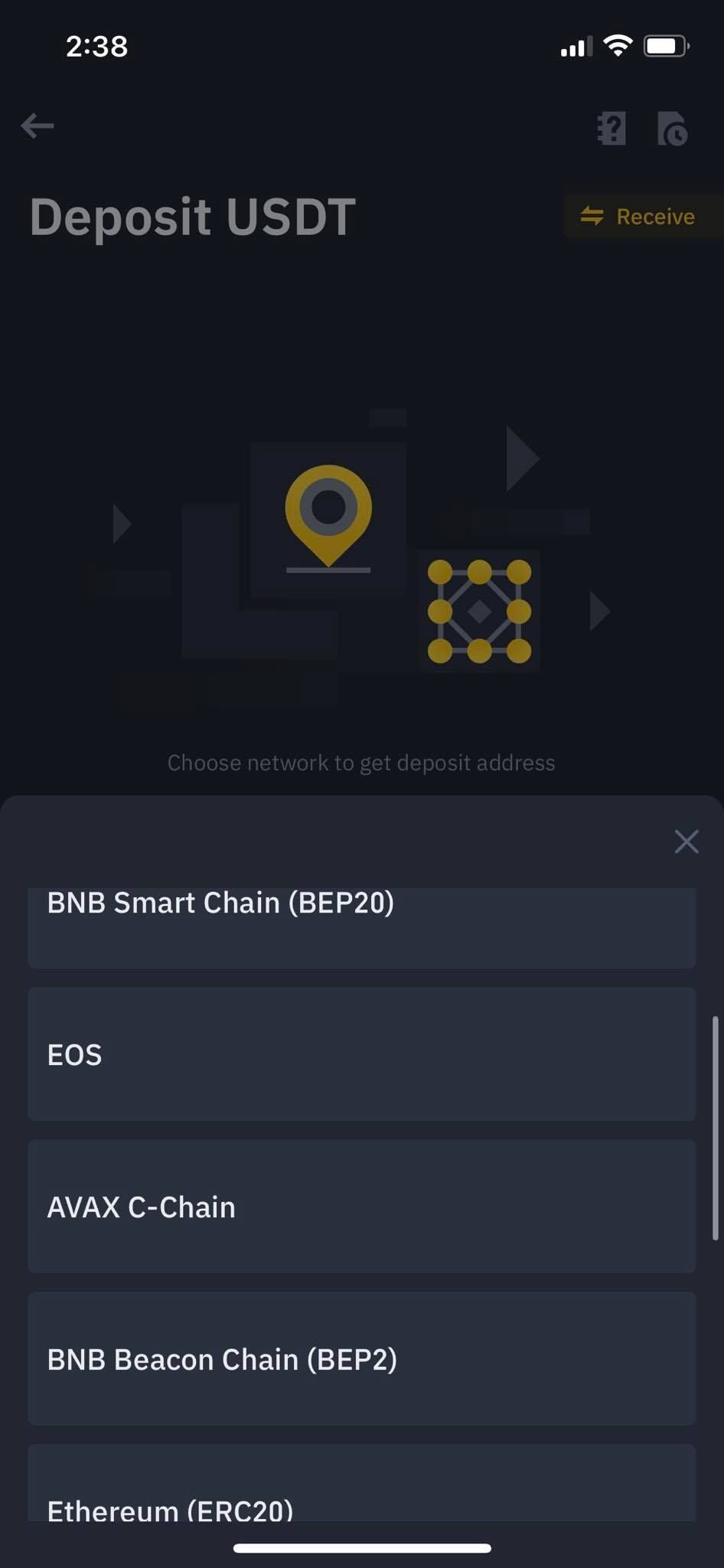Choose the EOS network
Screen dimensions: 724x1568
click(361, 1054)
